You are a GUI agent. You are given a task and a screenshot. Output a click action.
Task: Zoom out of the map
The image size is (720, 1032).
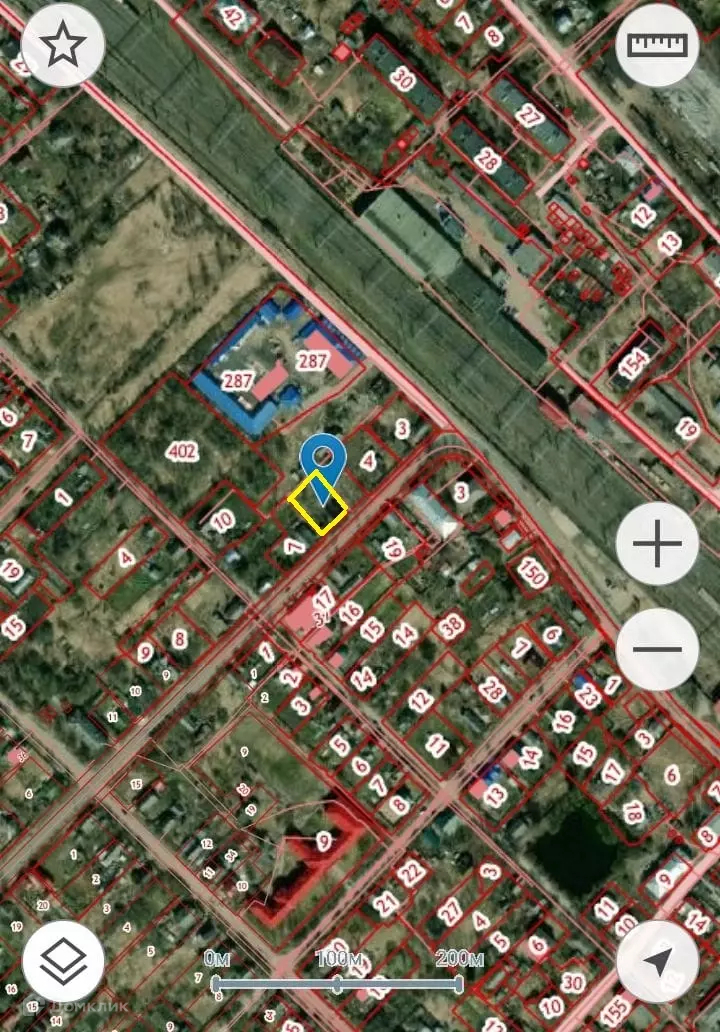point(657,649)
